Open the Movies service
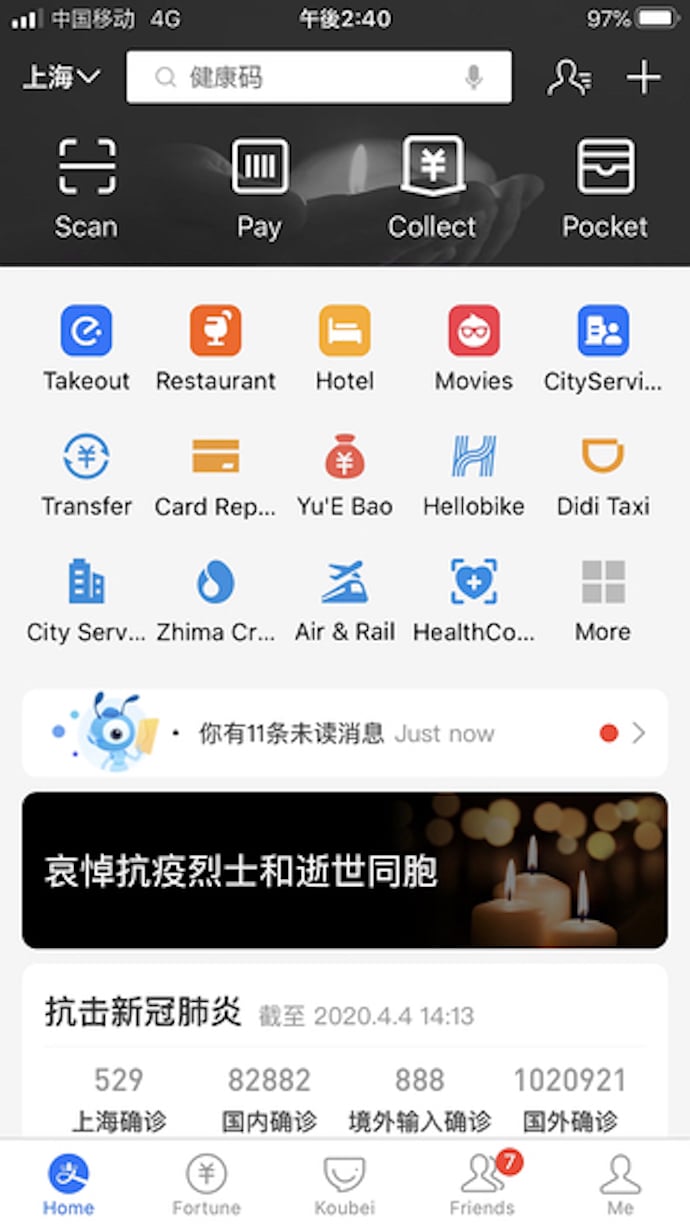Image resolution: width=690 pixels, height=1229 pixels. pyautogui.click(x=474, y=347)
